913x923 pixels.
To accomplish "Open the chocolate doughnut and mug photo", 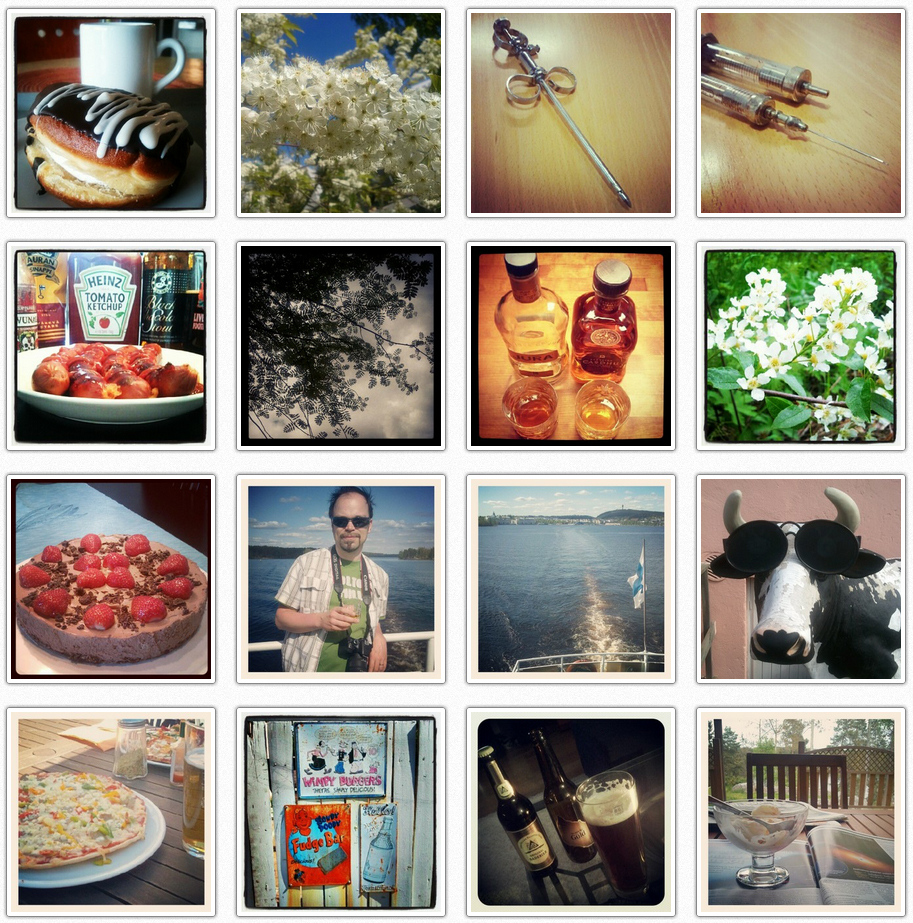I will coord(111,113).
